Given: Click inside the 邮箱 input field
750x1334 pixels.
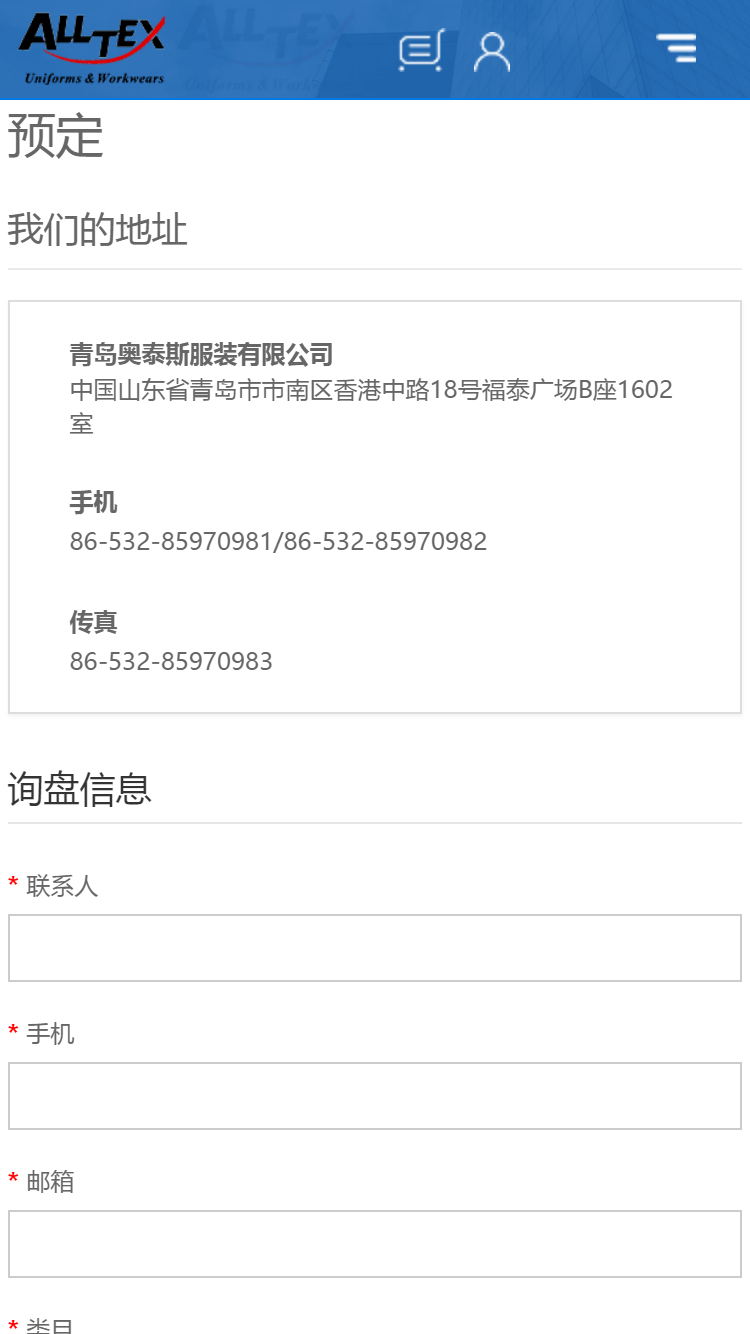Looking at the screenshot, I should tap(375, 1243).
